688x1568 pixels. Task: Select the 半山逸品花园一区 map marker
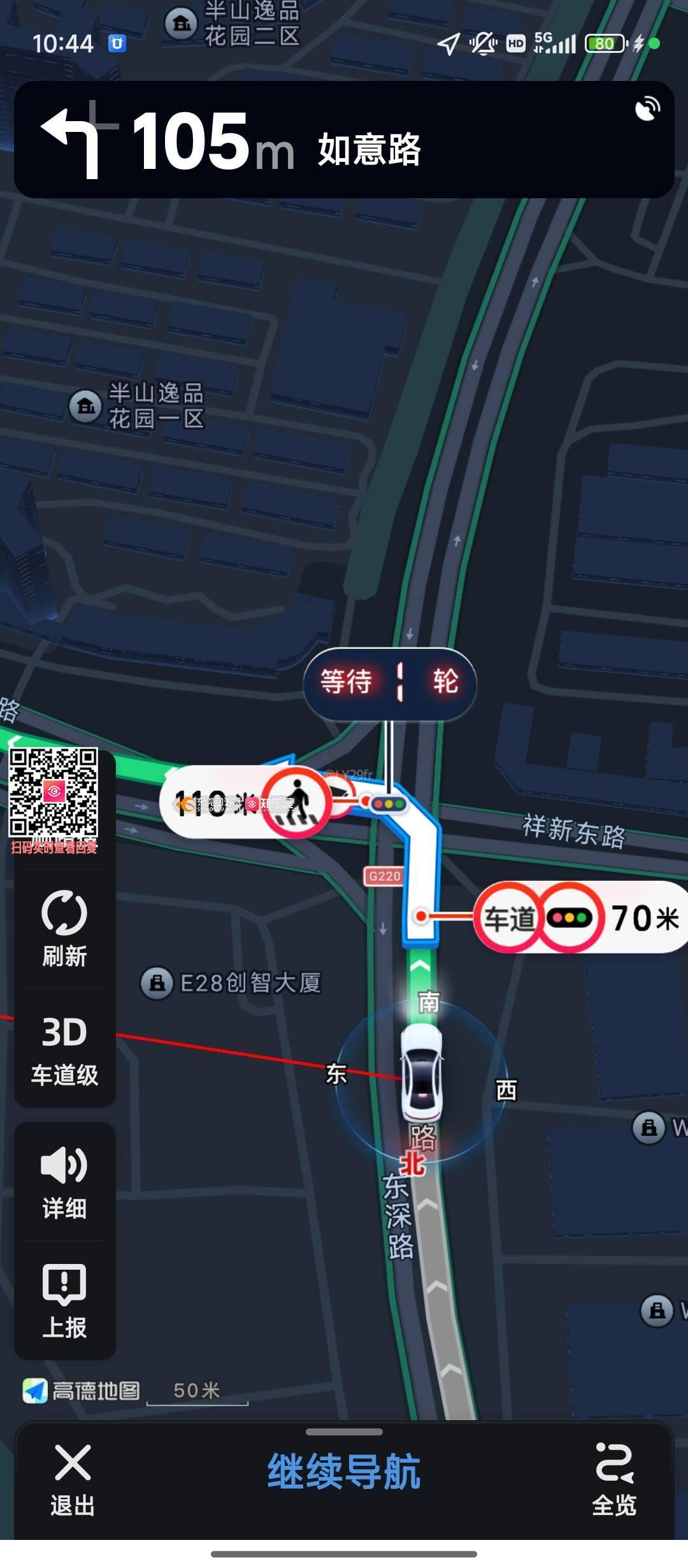(86, 406)
